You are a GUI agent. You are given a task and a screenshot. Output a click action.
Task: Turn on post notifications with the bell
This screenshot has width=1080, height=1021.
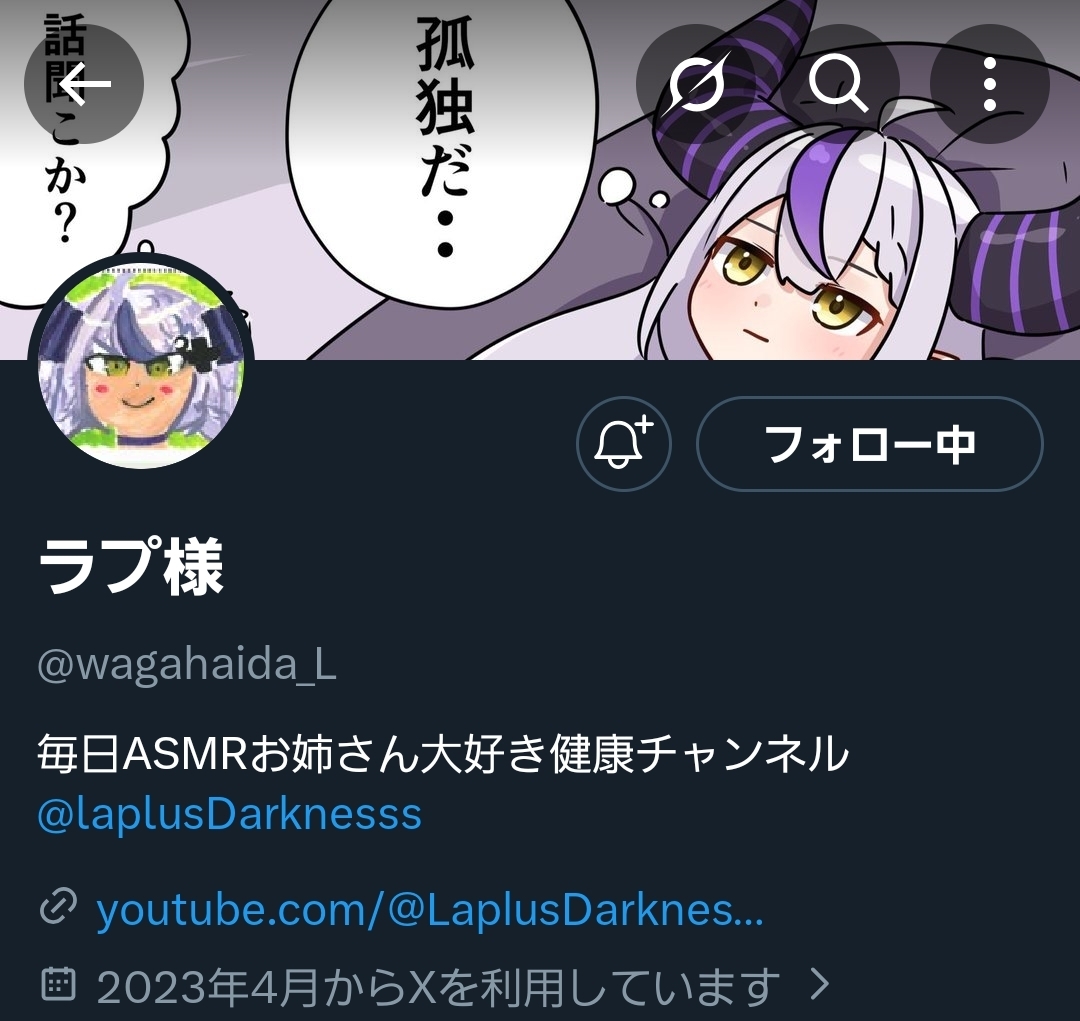coord(623,444)
